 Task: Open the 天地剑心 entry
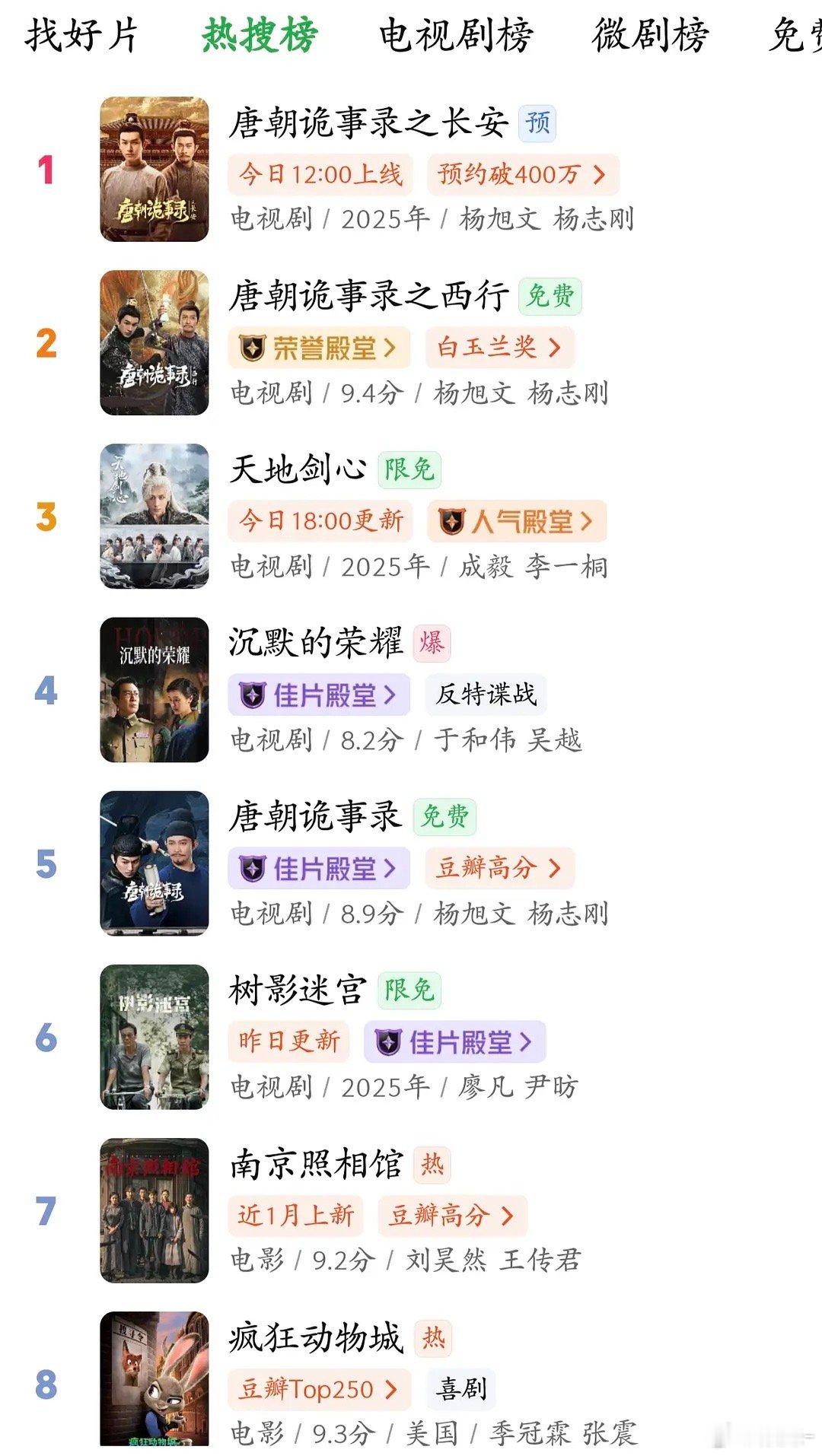298,469
